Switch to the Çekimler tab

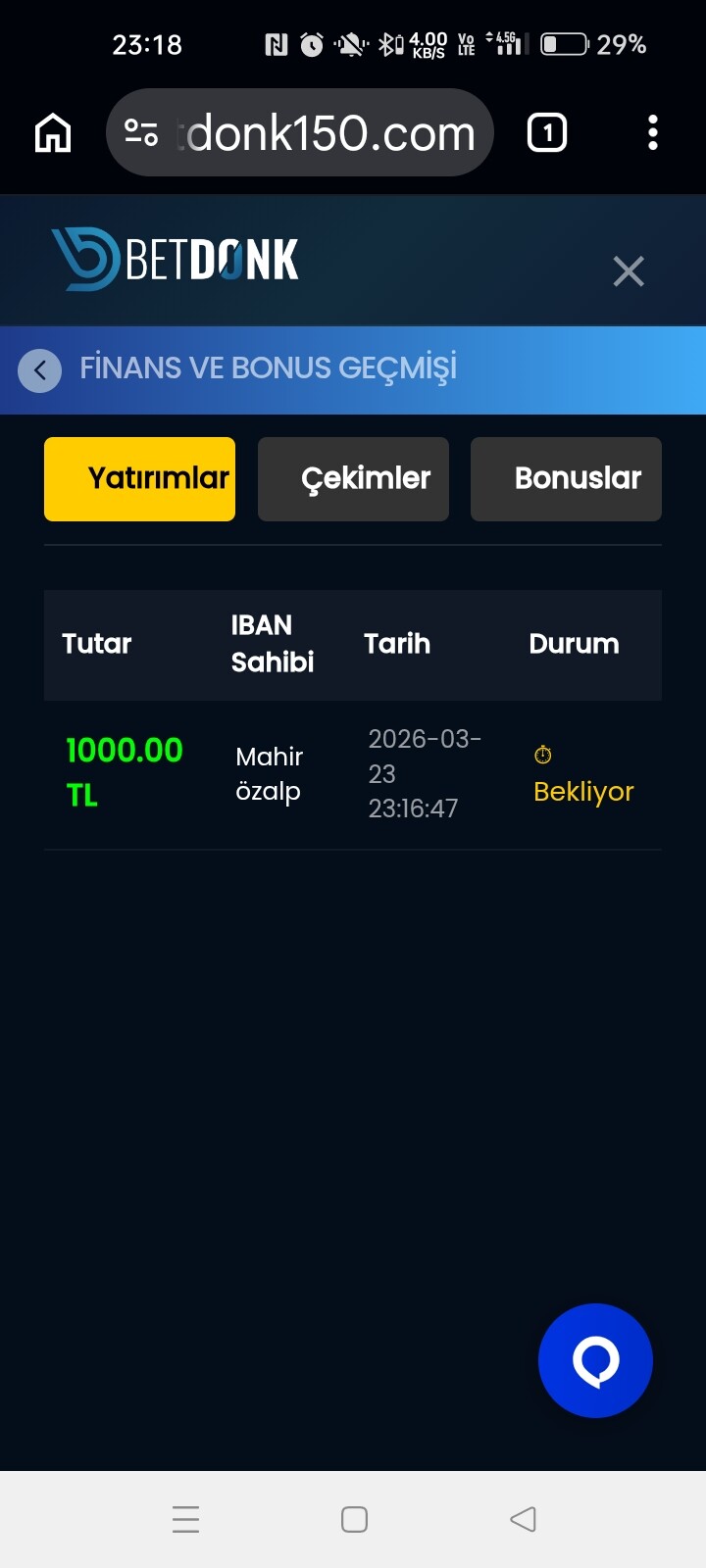[x=353, y=478]
